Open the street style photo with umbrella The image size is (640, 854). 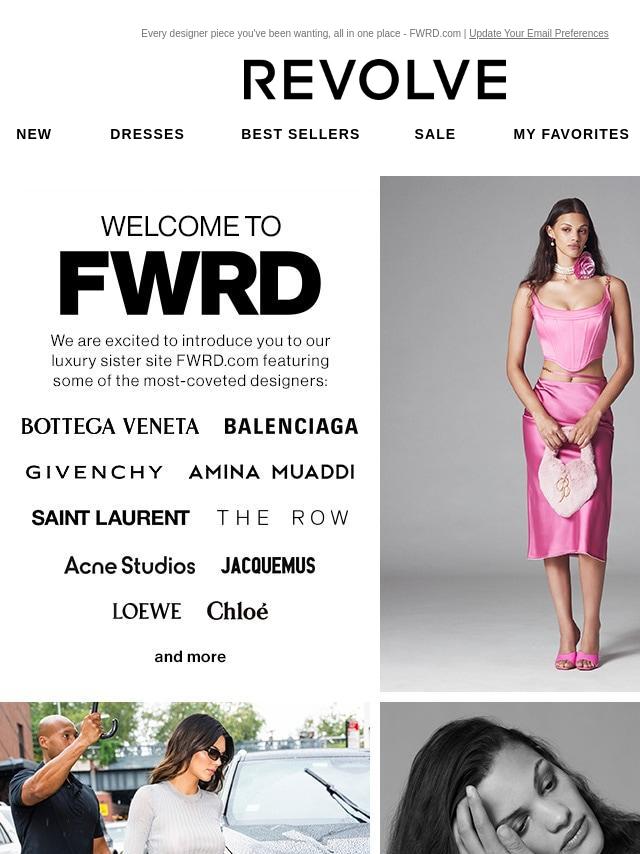[185, 777]
